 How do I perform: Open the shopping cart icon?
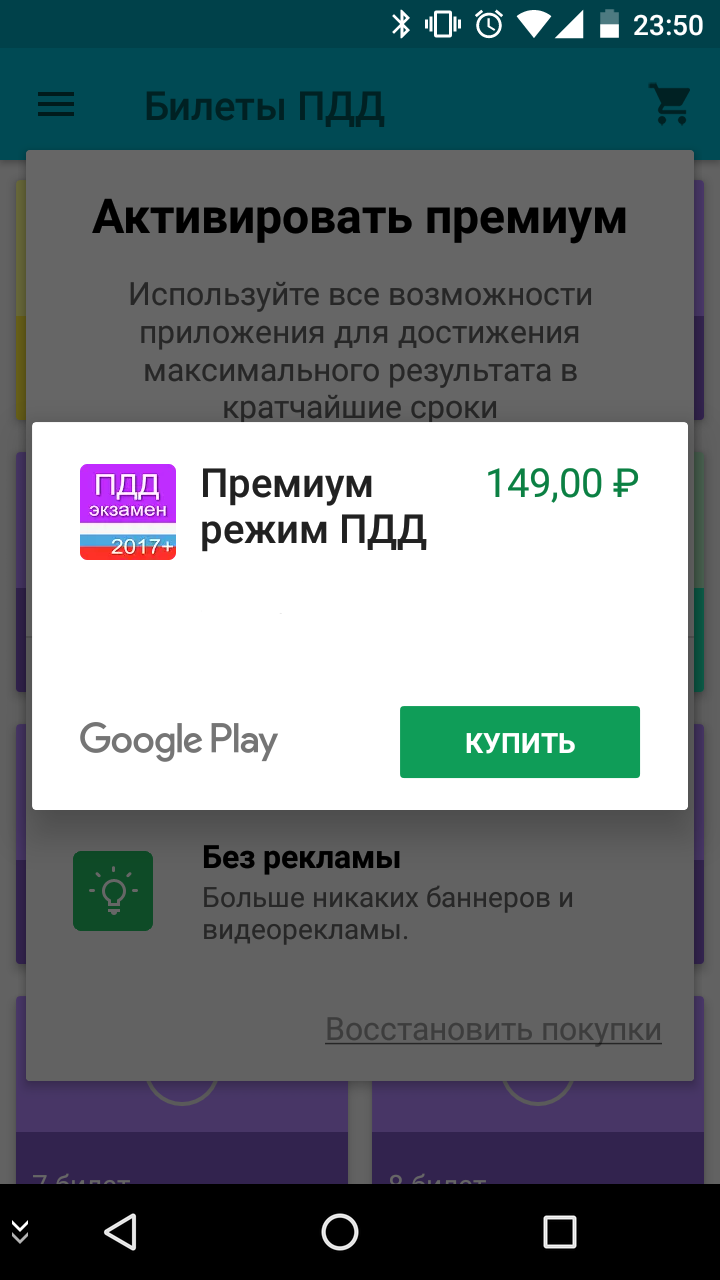[x=669, y=105]
